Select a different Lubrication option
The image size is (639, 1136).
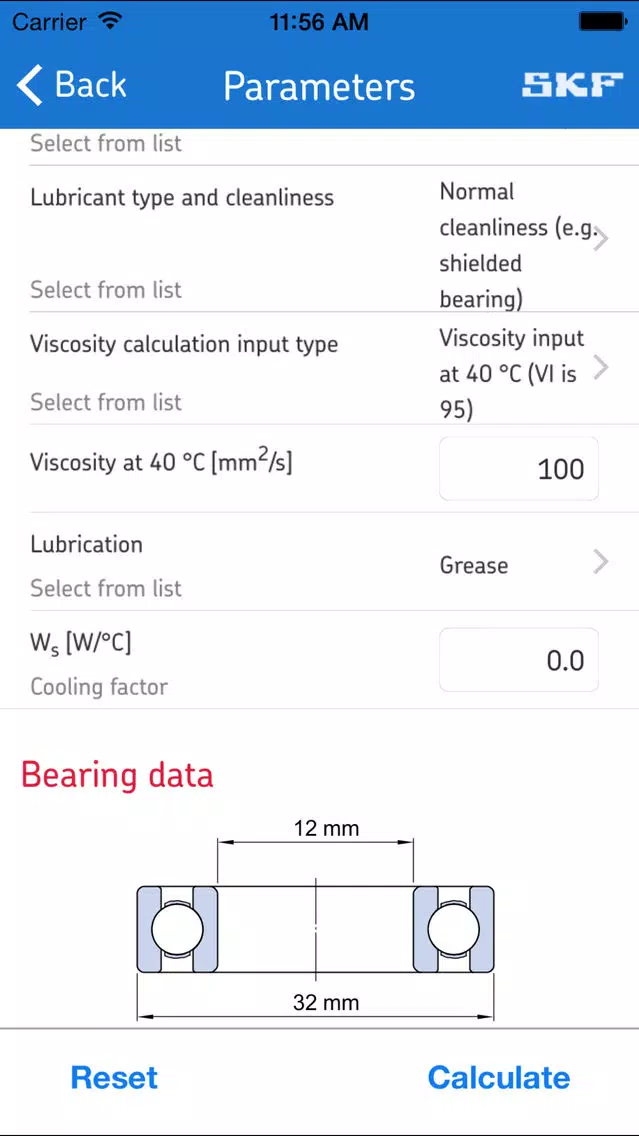click(320, 563)
